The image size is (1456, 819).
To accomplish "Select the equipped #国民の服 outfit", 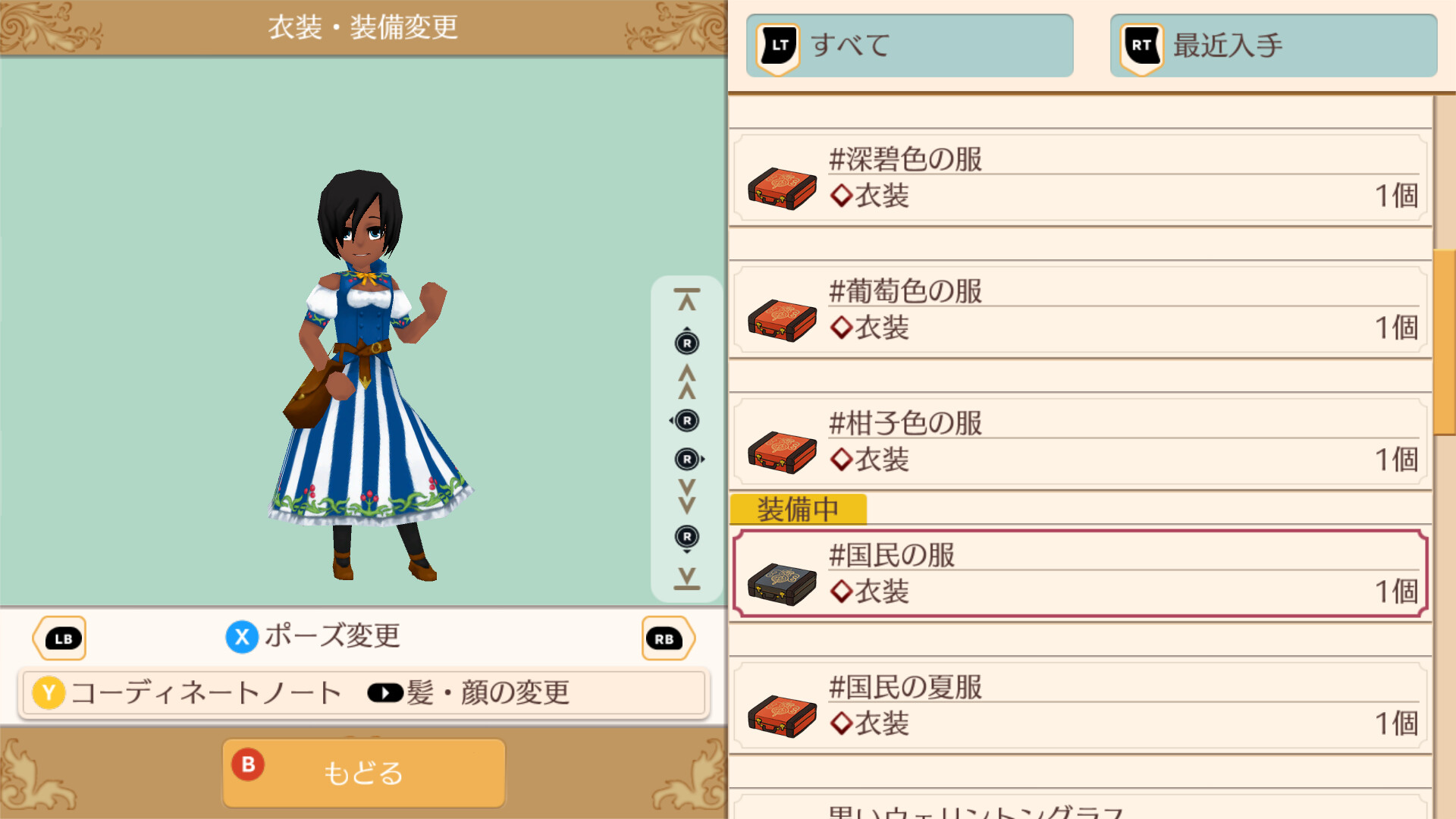I will point(1080,574).
